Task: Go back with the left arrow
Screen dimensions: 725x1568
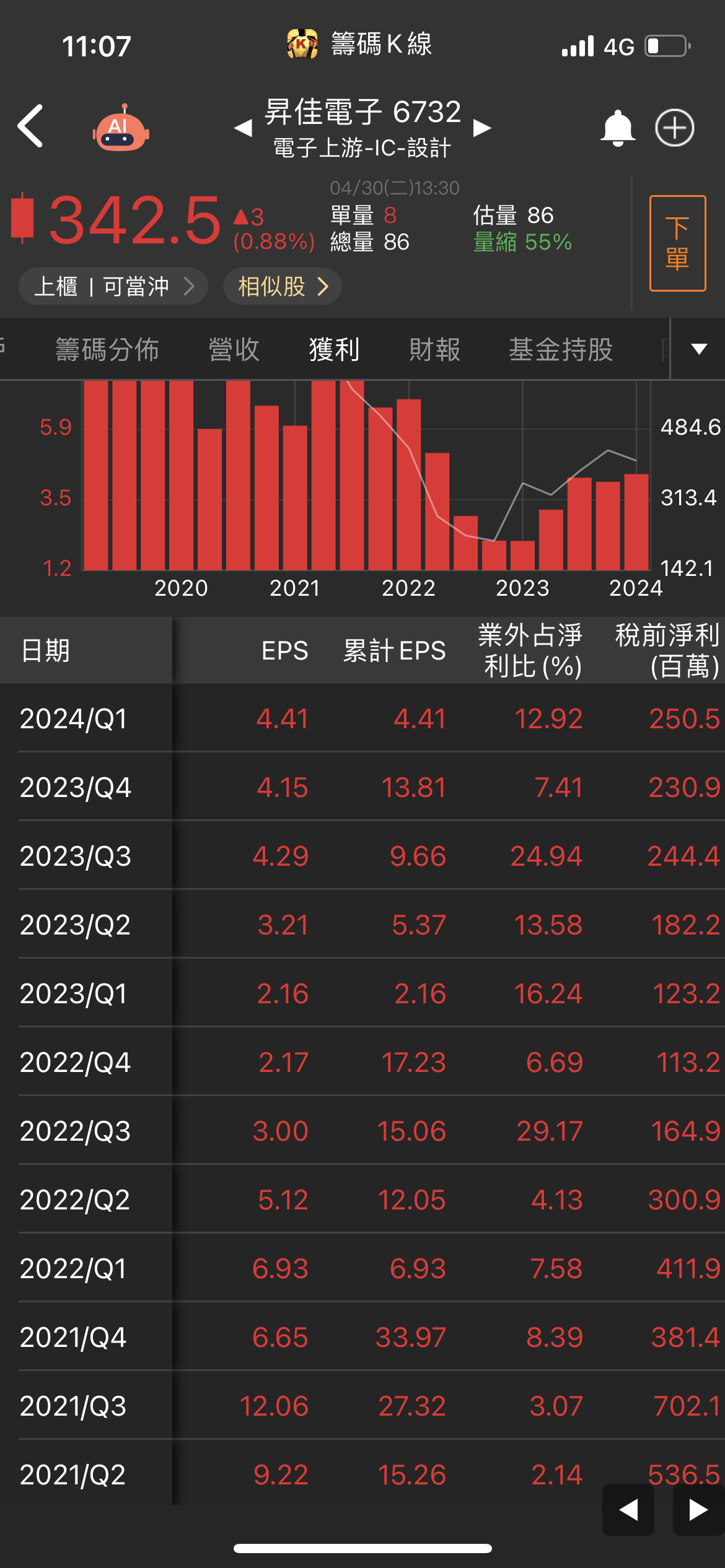Action: click(31, 126)
